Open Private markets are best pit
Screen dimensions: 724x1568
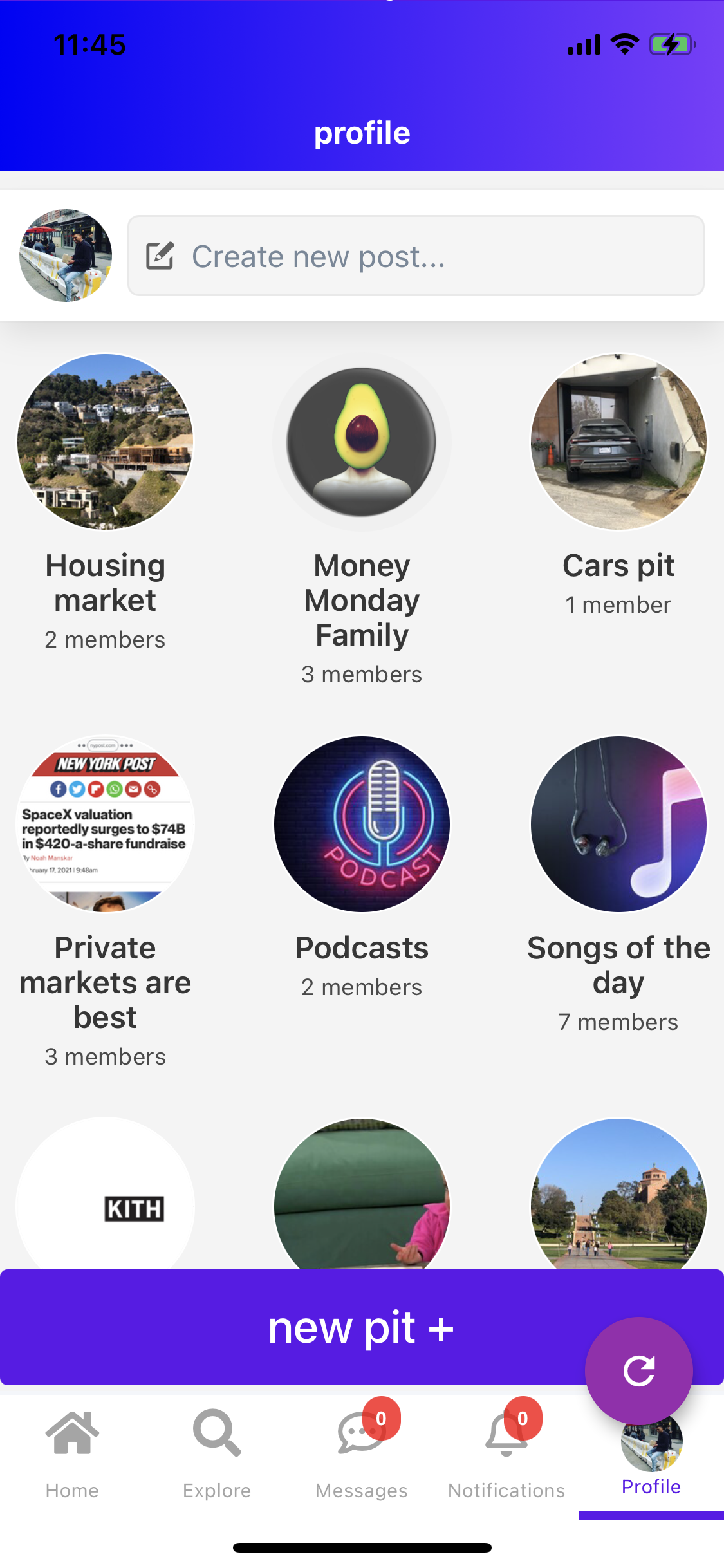105,824
